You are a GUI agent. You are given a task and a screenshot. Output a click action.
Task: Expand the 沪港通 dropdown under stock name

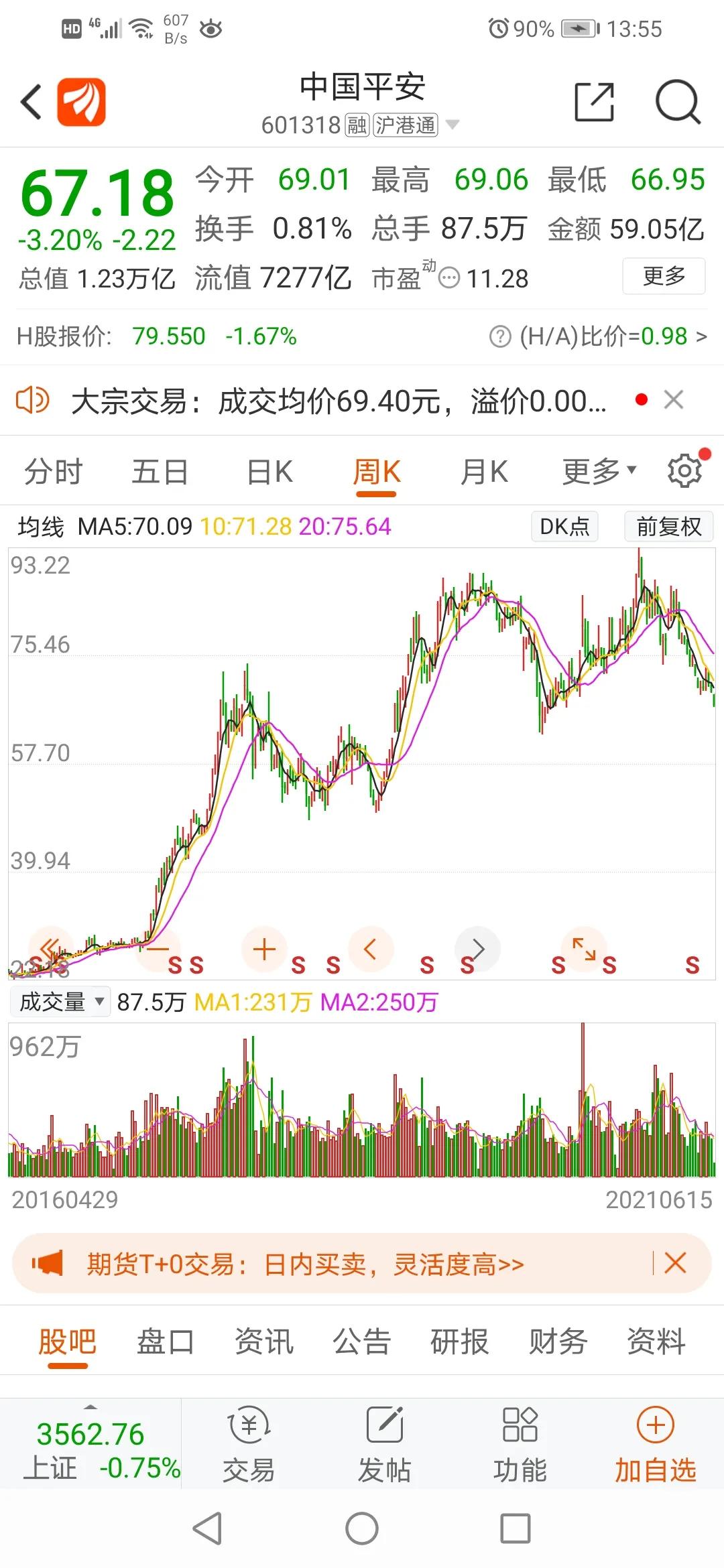(452, 125)
